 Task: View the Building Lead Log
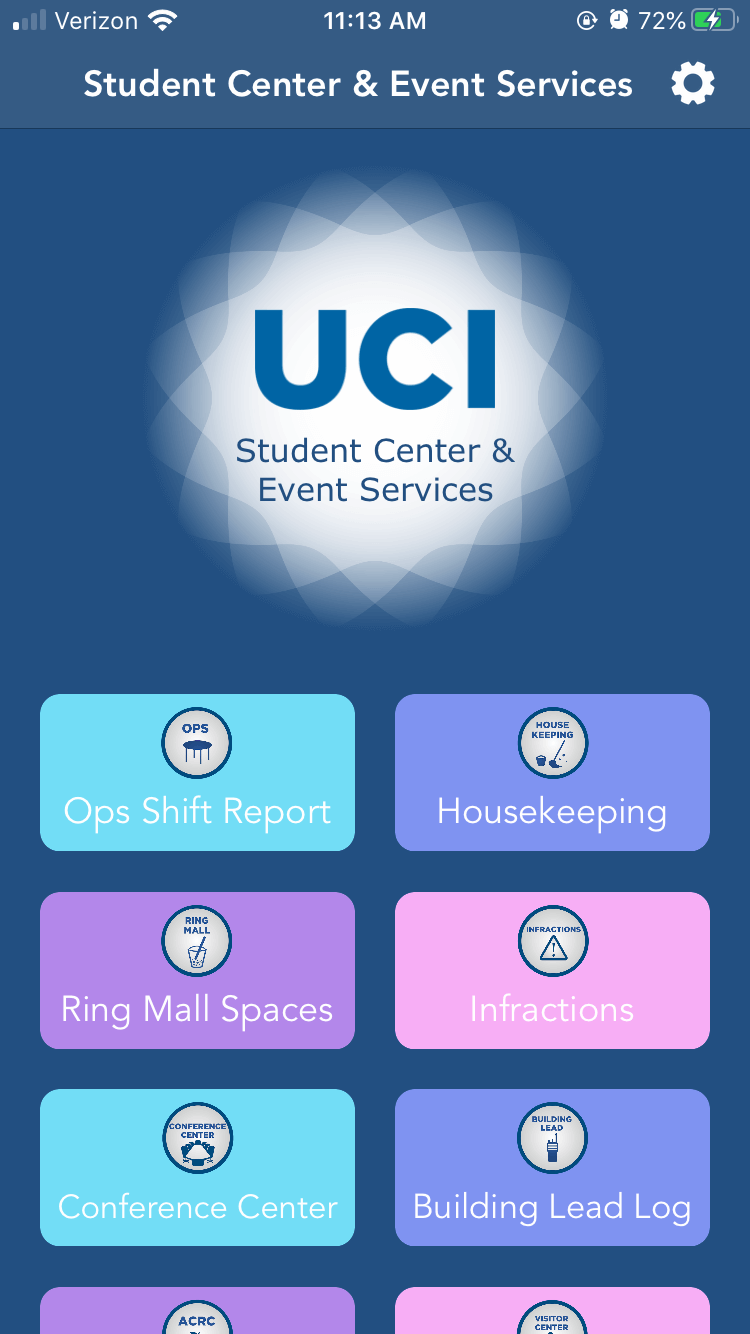[552, 1167]
